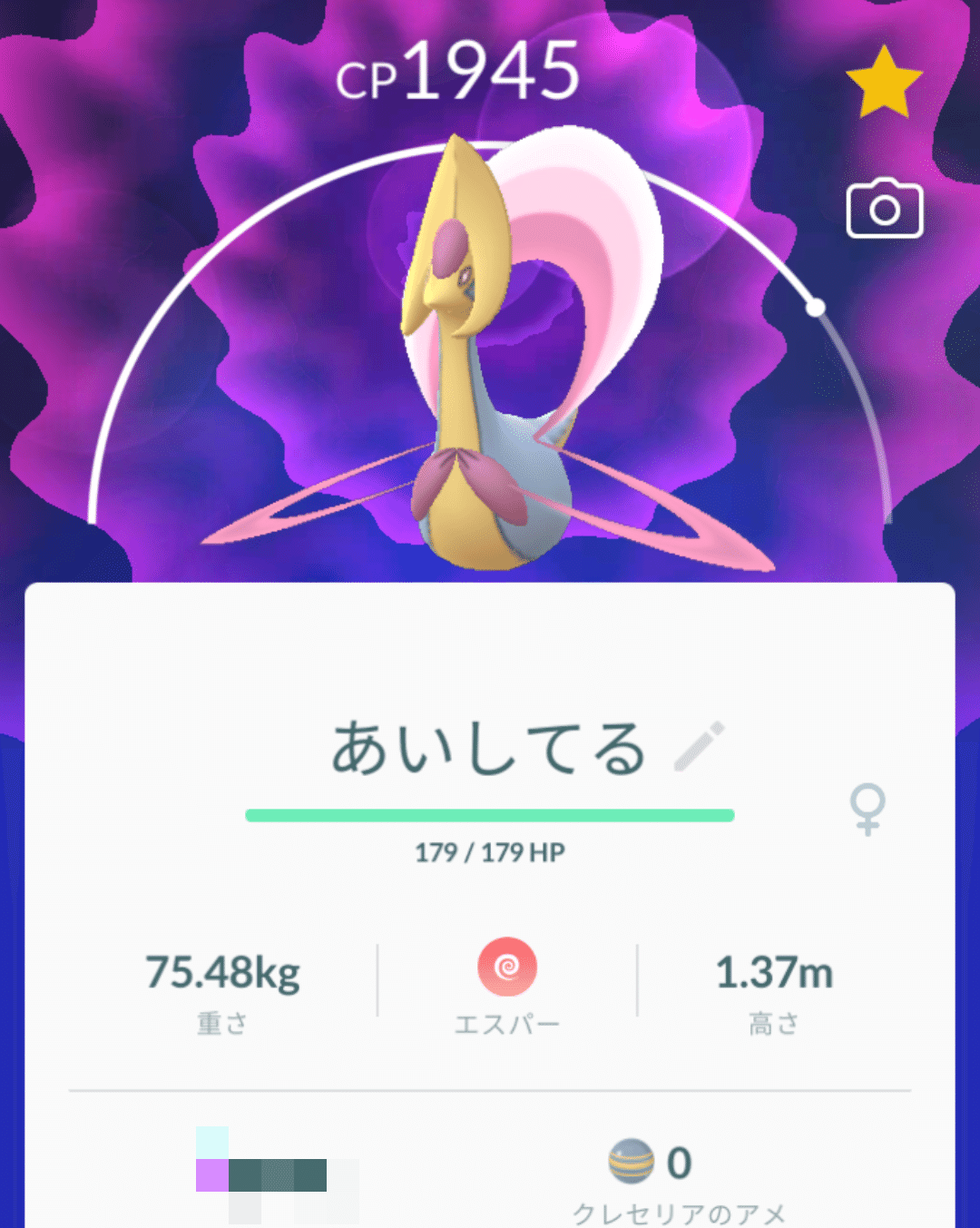Screen dimensions: 980x1228
Task: Edit the nickname あいしてる with the pencil
Action: 700,747
